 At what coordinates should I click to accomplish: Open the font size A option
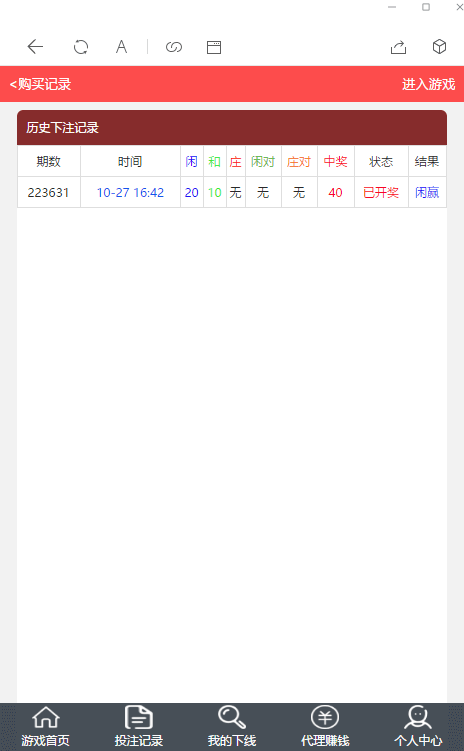[122, 46]
